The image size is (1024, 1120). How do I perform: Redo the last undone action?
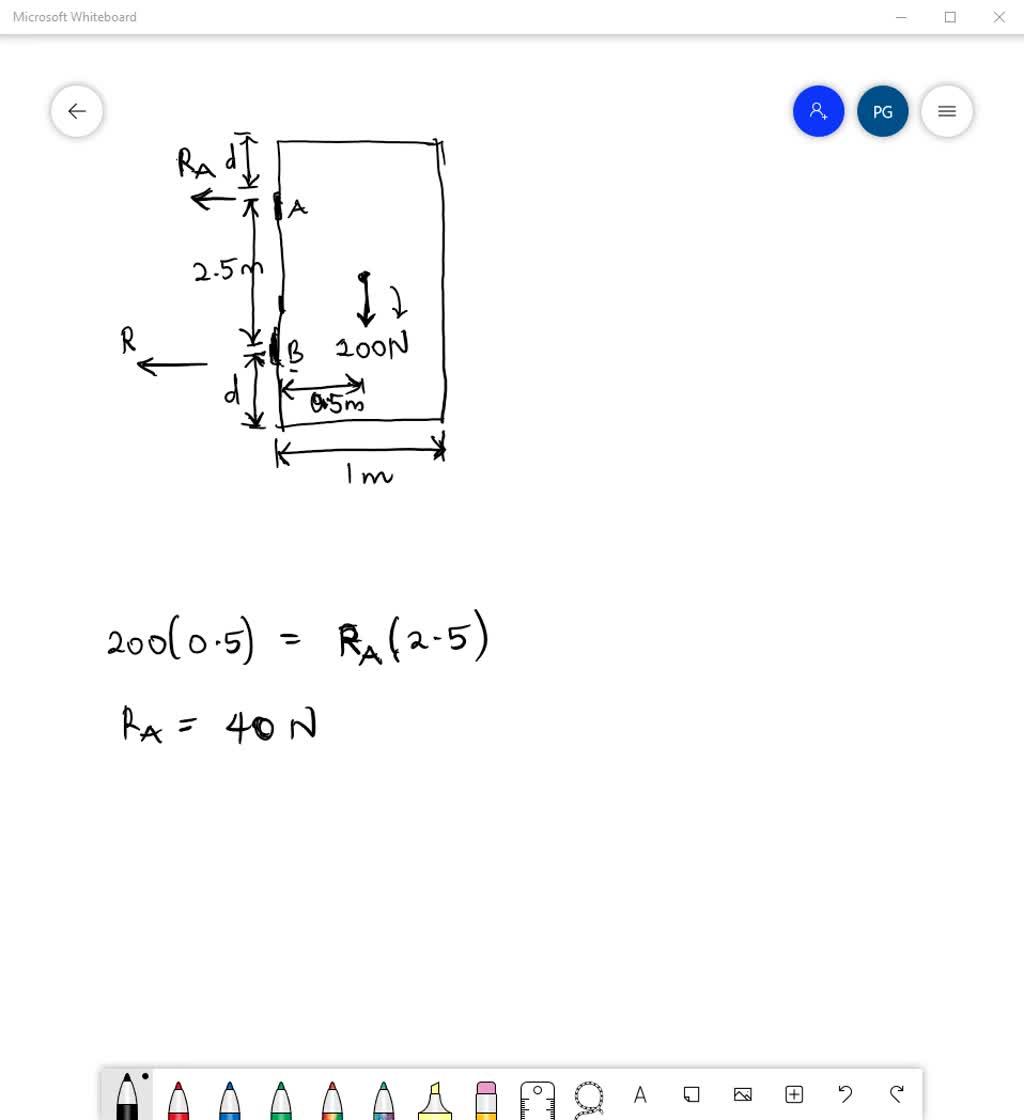[896, 1095]
